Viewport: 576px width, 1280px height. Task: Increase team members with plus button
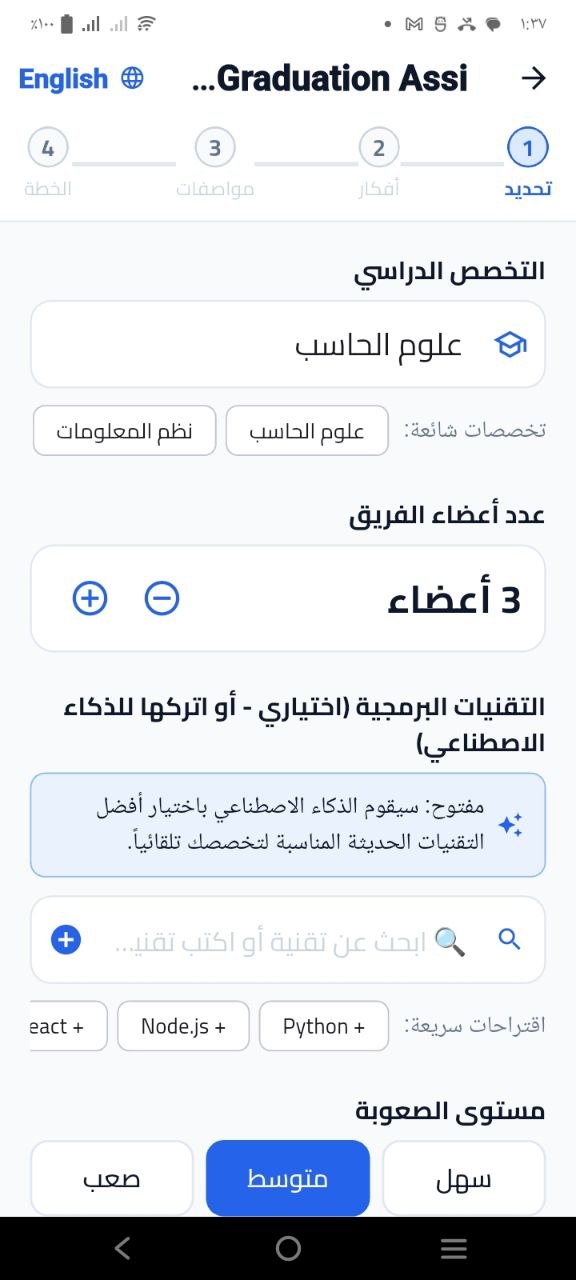90,598
